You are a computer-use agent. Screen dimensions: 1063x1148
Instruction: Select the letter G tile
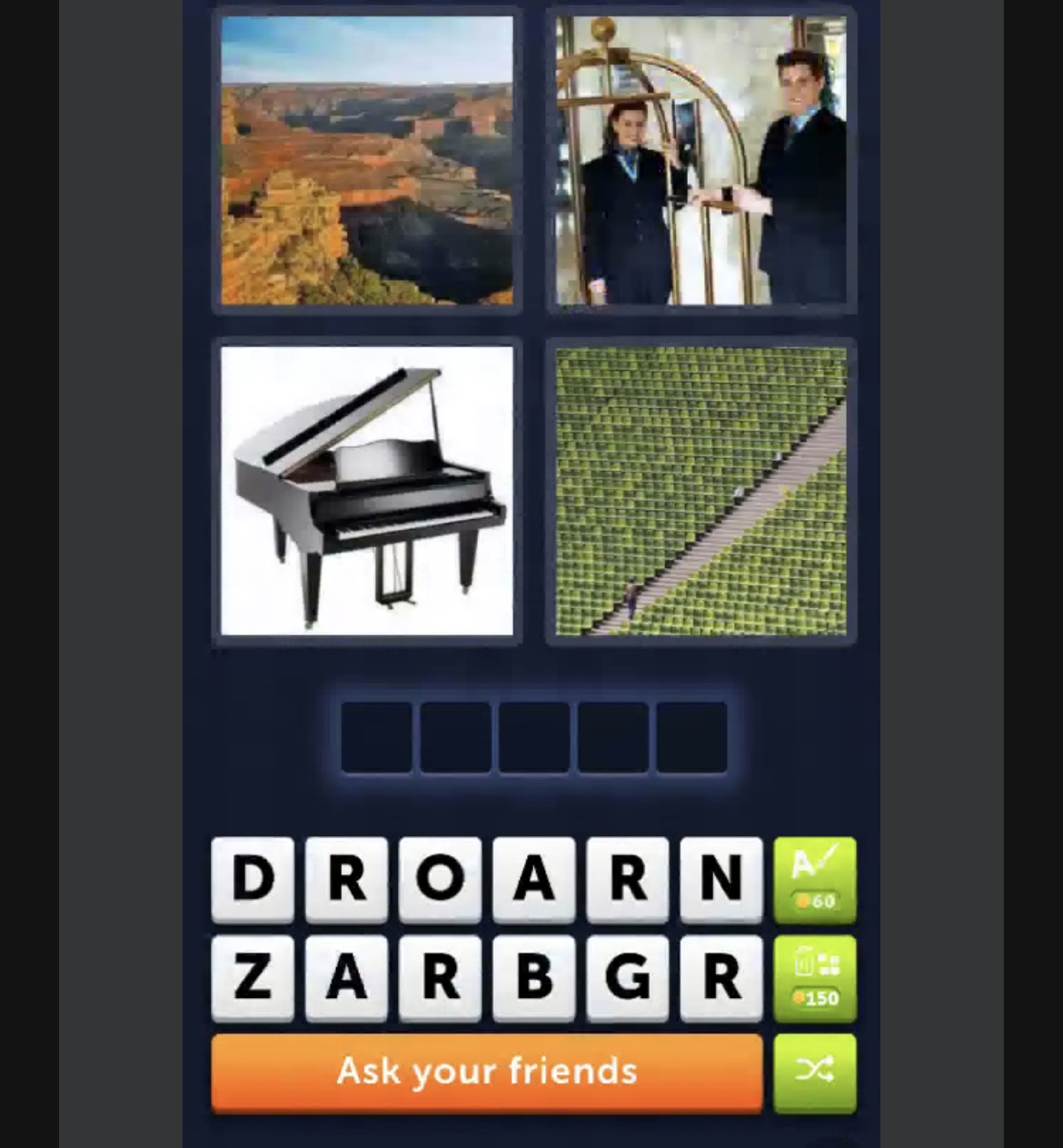[x=628, y=977]
